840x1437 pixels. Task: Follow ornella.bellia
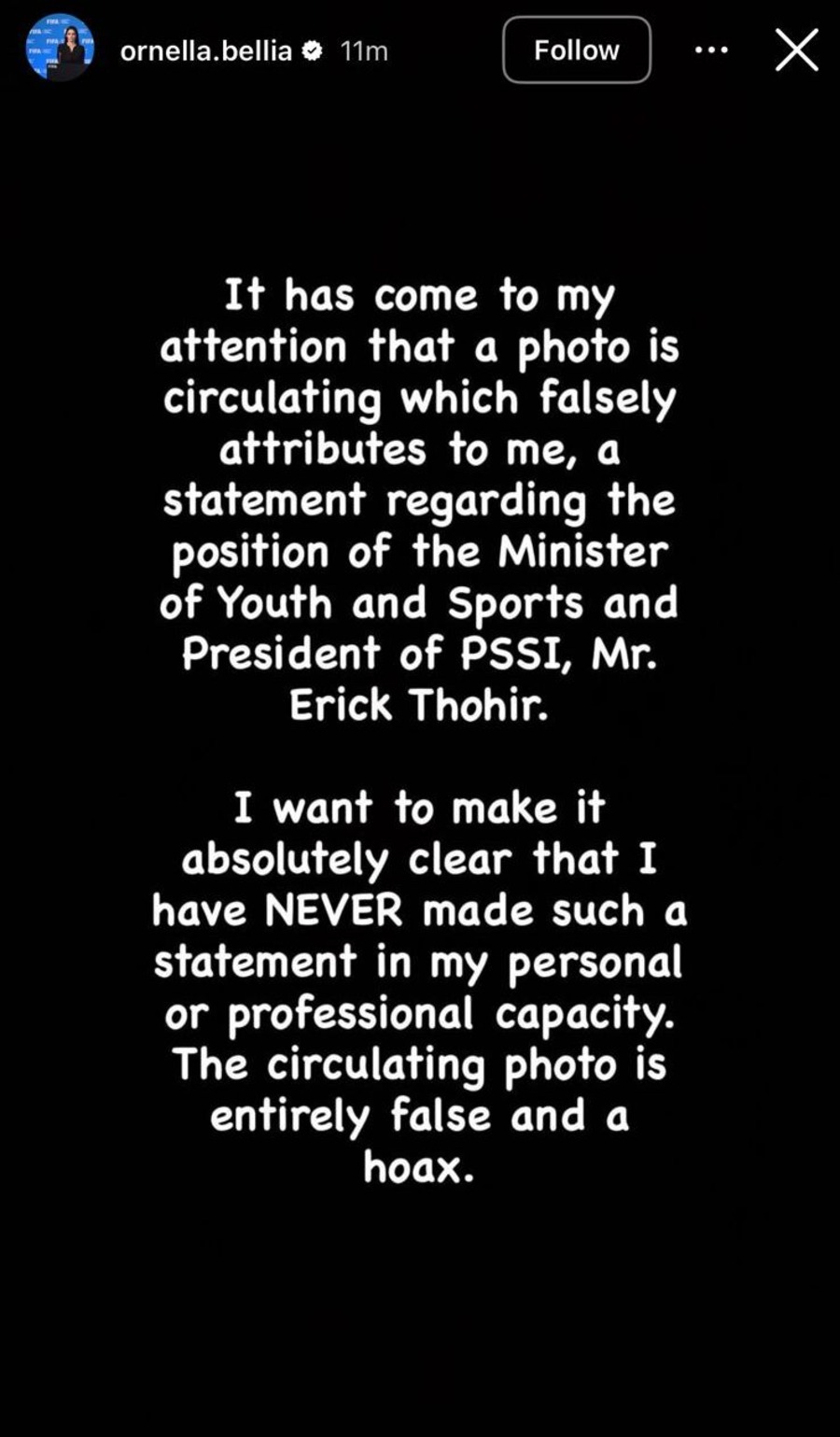point(576,49)
